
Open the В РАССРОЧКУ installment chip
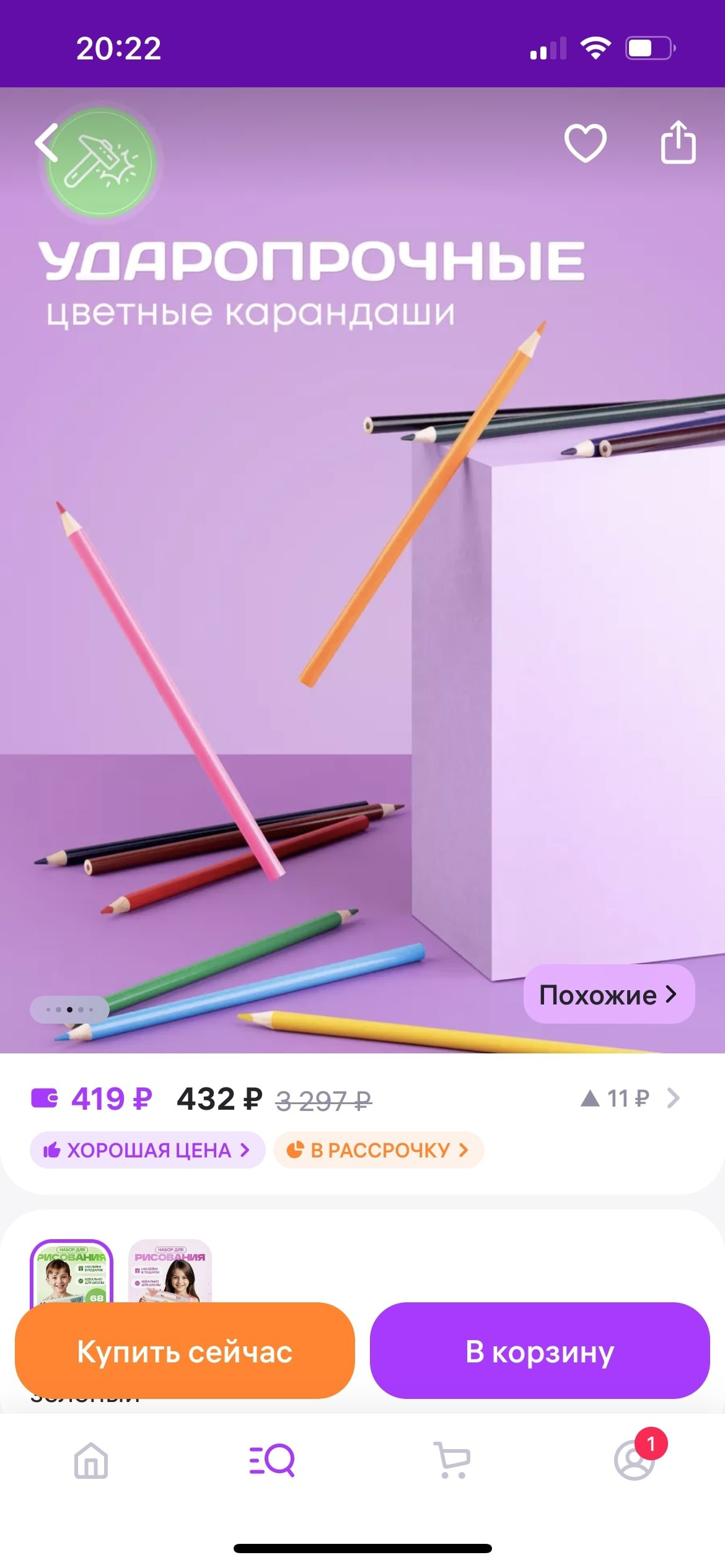pyautogui.click(x=378, y=1151)
